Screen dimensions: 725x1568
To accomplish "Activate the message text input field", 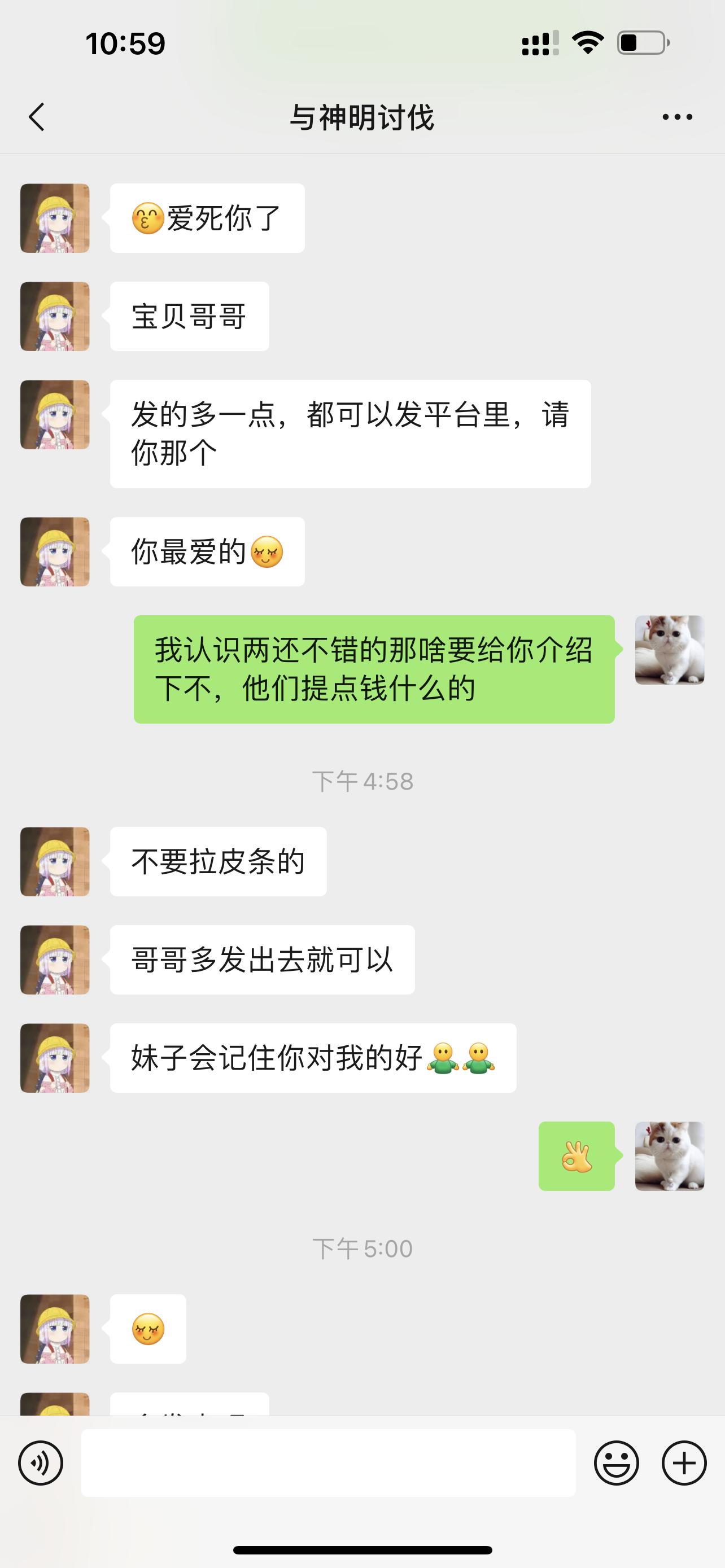I will click(329, 1461).
